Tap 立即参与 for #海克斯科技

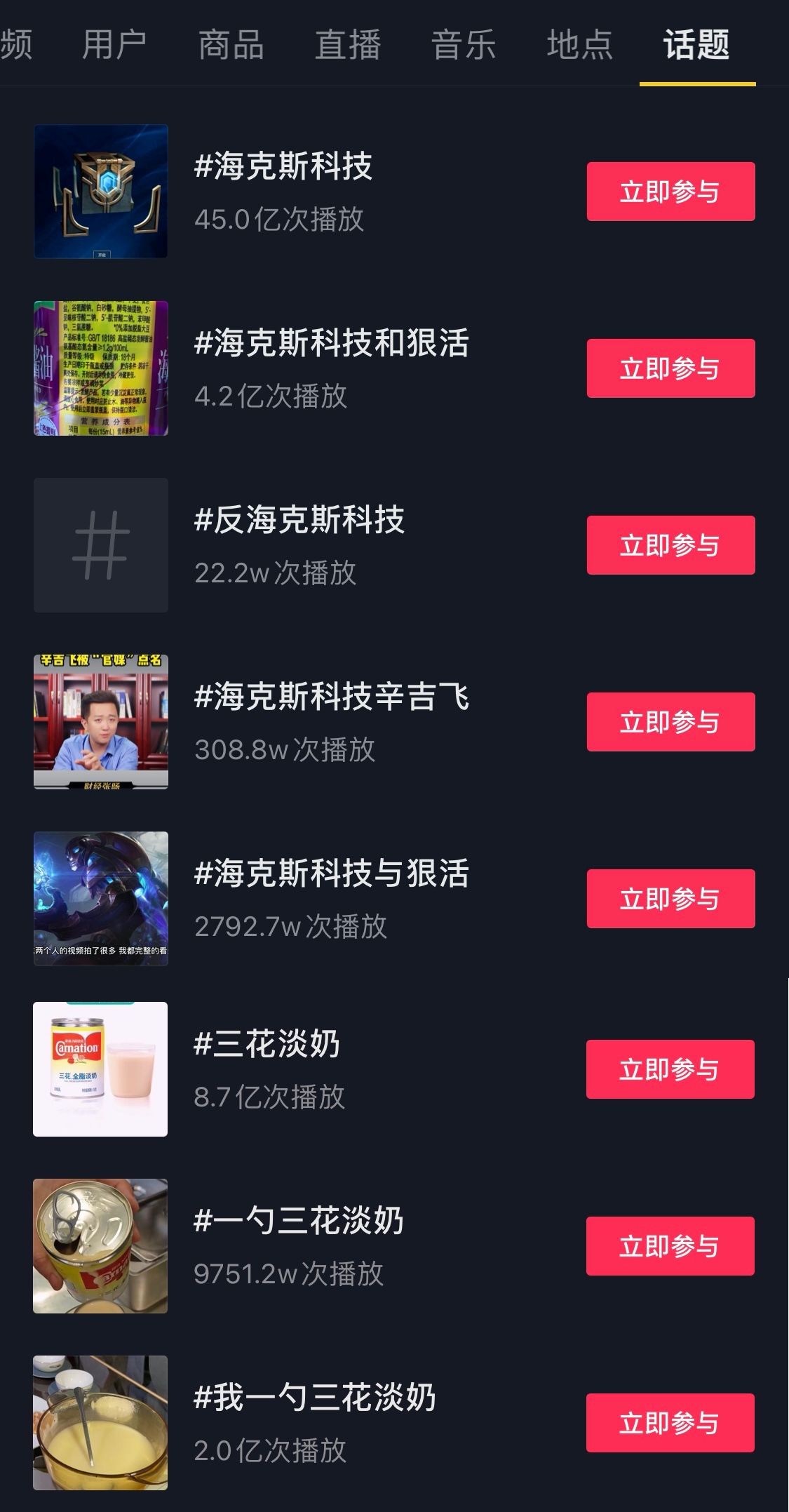click(670, 192)
